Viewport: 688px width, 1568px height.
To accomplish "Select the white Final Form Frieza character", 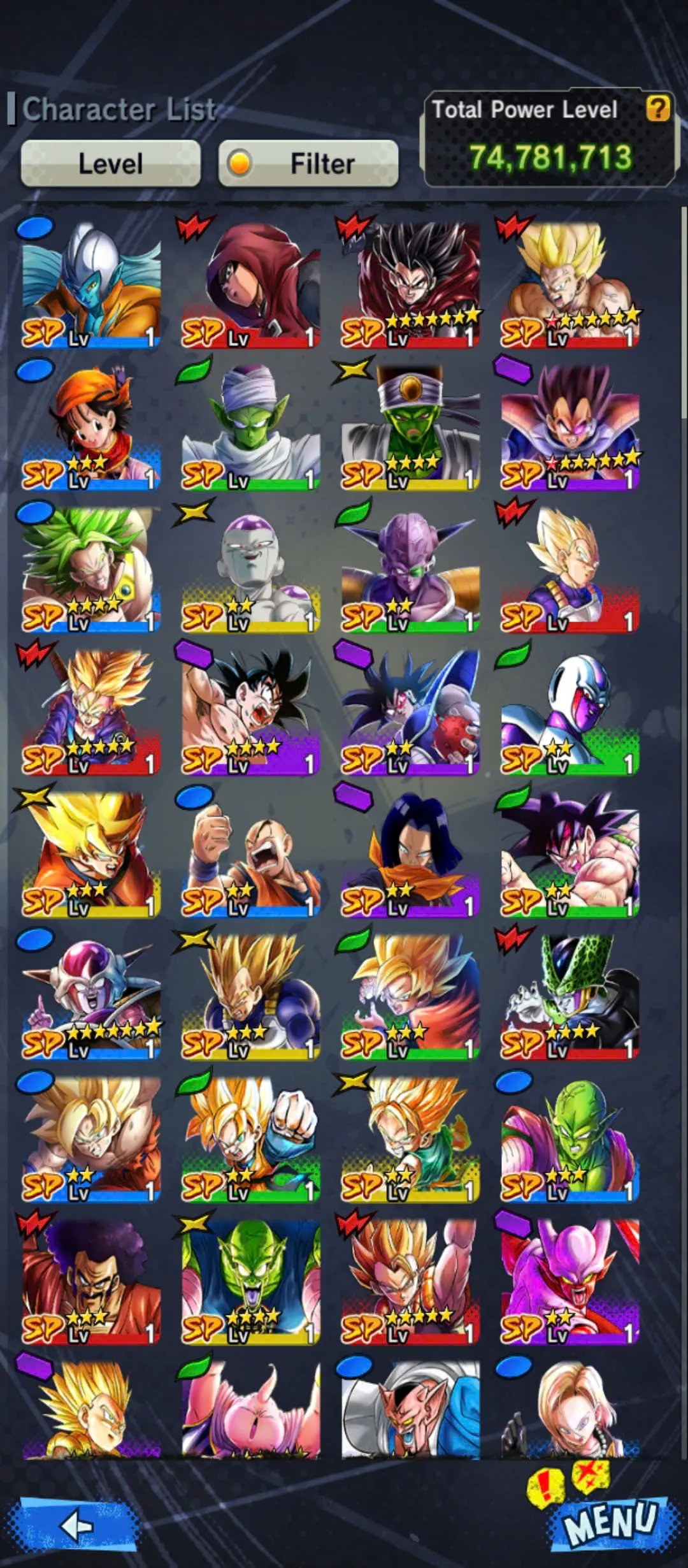I will point(252,561).
